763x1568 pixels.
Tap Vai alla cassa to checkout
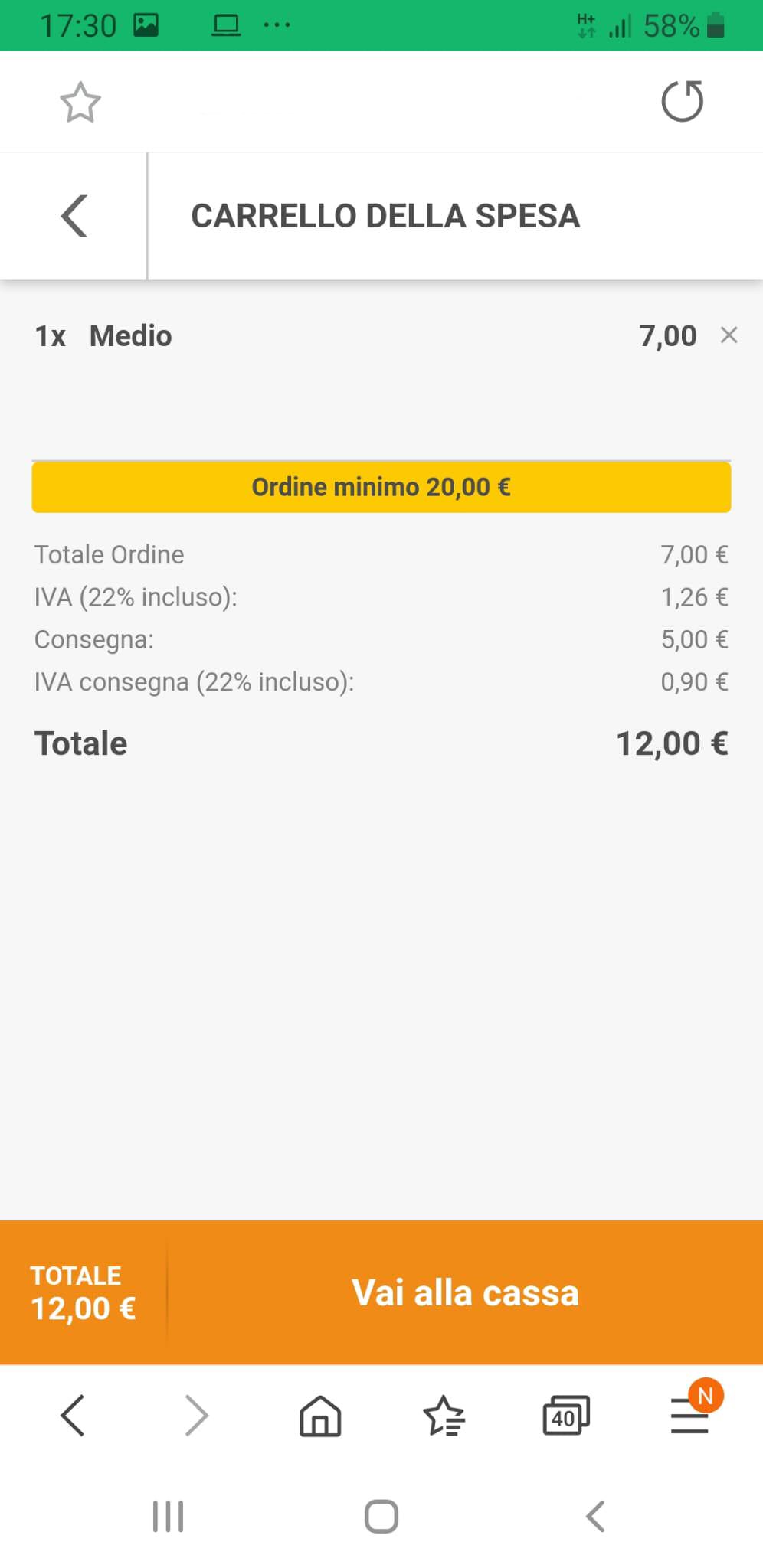point(465,1292)
